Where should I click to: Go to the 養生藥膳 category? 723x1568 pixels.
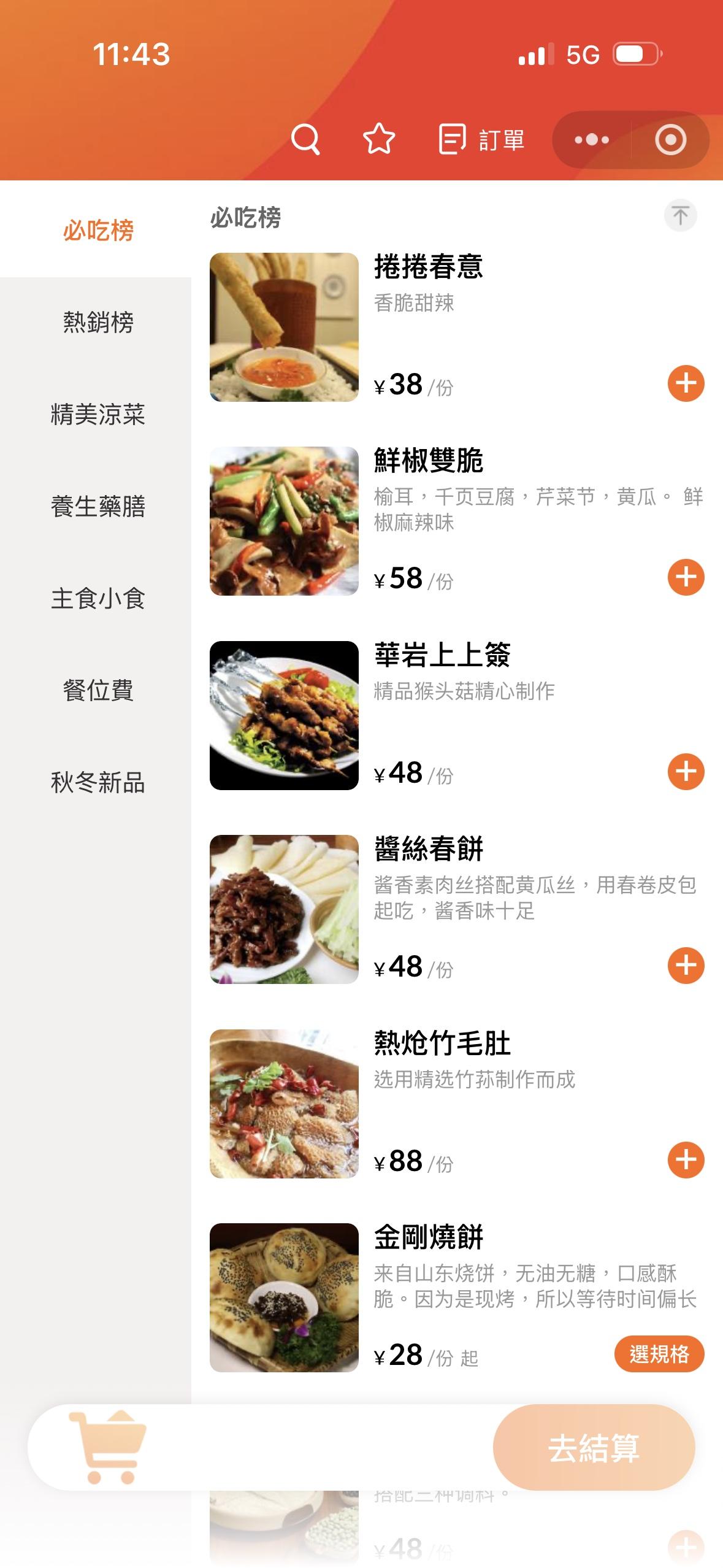tap(98, 506)
